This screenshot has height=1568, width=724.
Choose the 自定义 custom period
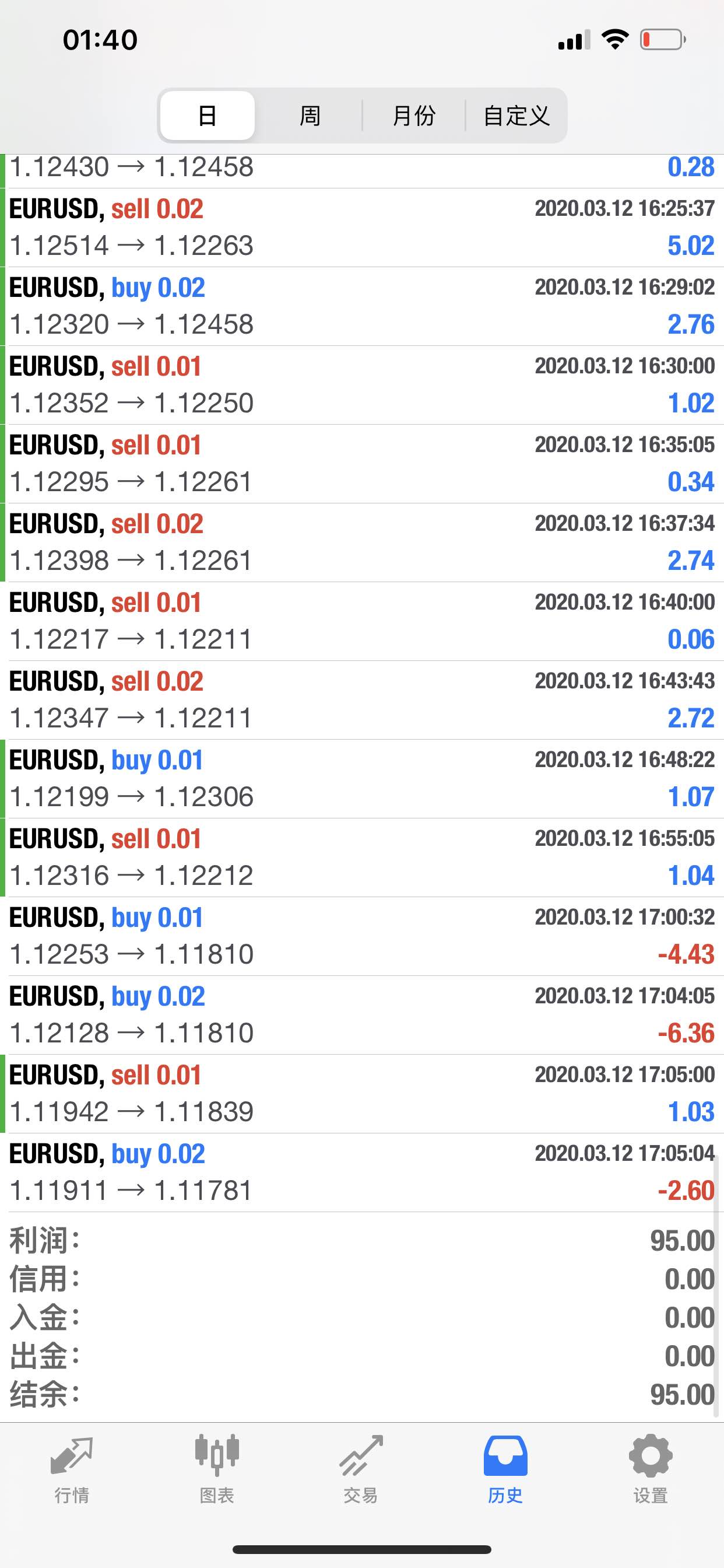(516, 116)
